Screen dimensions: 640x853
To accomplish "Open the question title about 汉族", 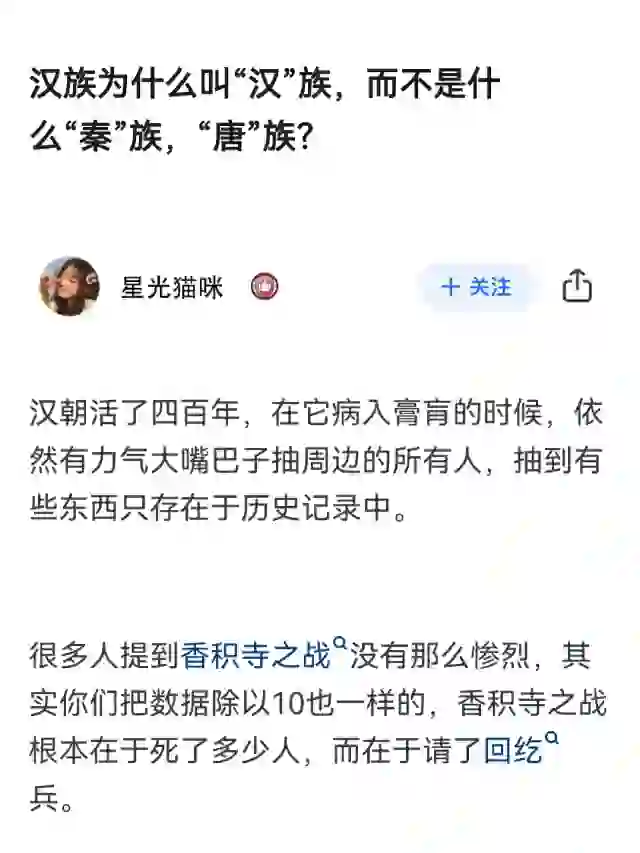I will click(x=265, y=111).
